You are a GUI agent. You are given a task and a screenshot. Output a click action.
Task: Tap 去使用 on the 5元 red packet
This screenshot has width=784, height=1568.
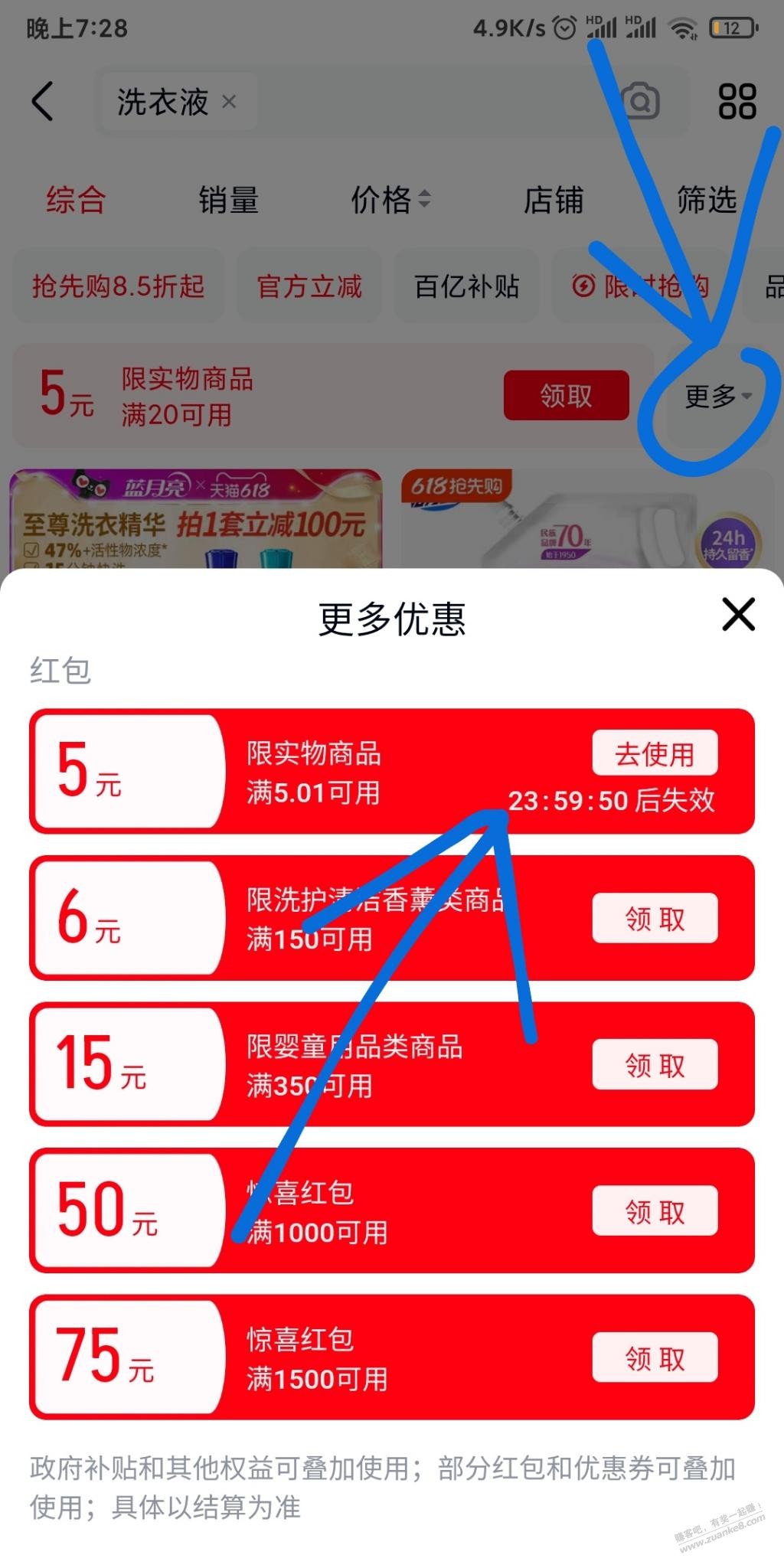[655, 754]
